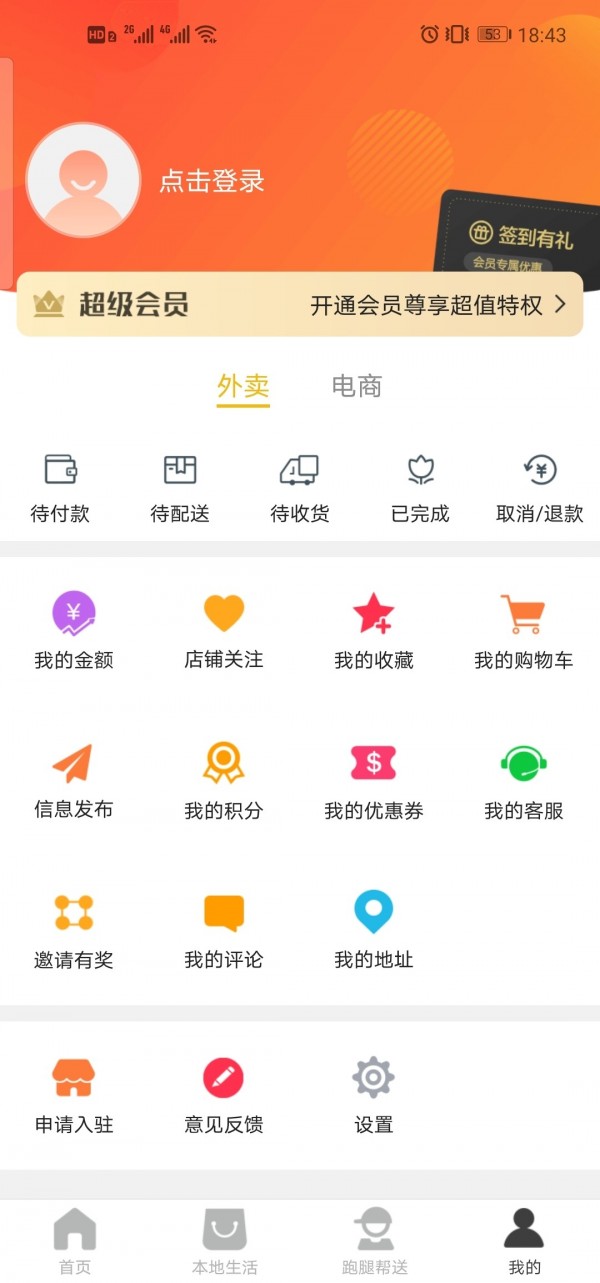600x1283 pixels.
Task: Open 设置 settings
Action: click(374, 1096)
